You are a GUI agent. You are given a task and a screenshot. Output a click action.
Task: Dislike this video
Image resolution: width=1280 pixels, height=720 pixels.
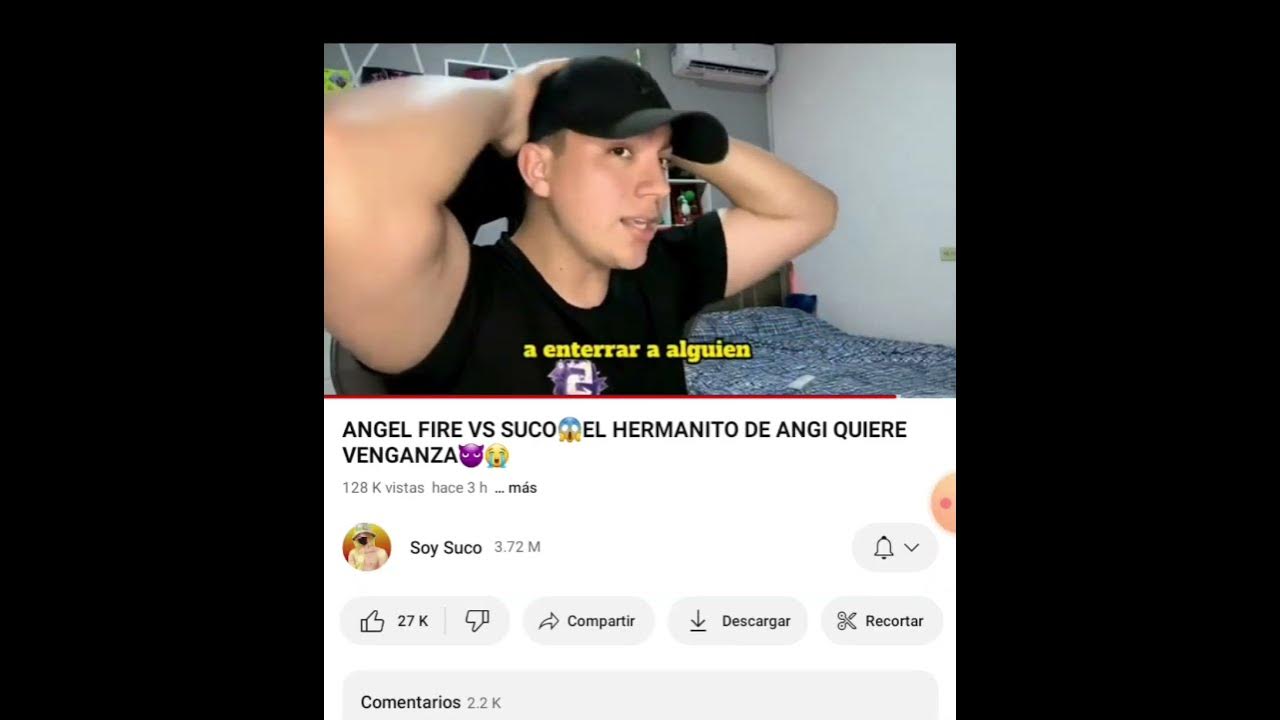(478, 621)
